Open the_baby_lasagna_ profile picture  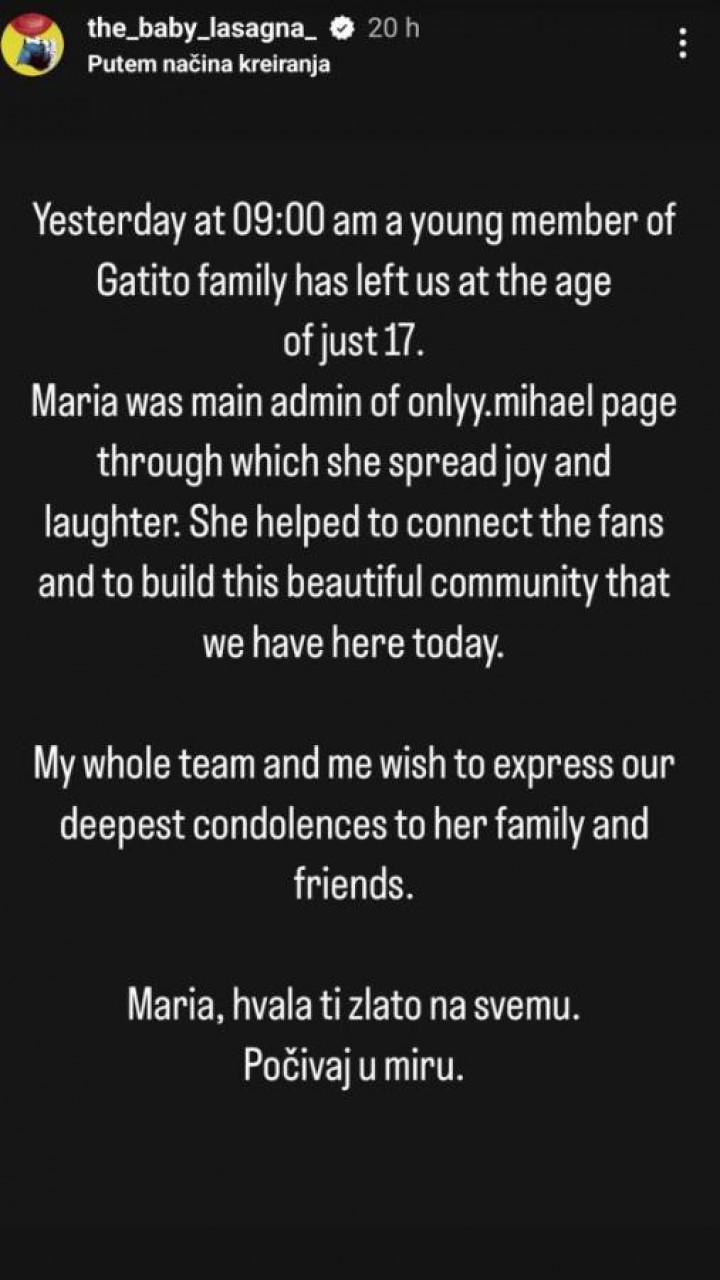click(34, 45)
